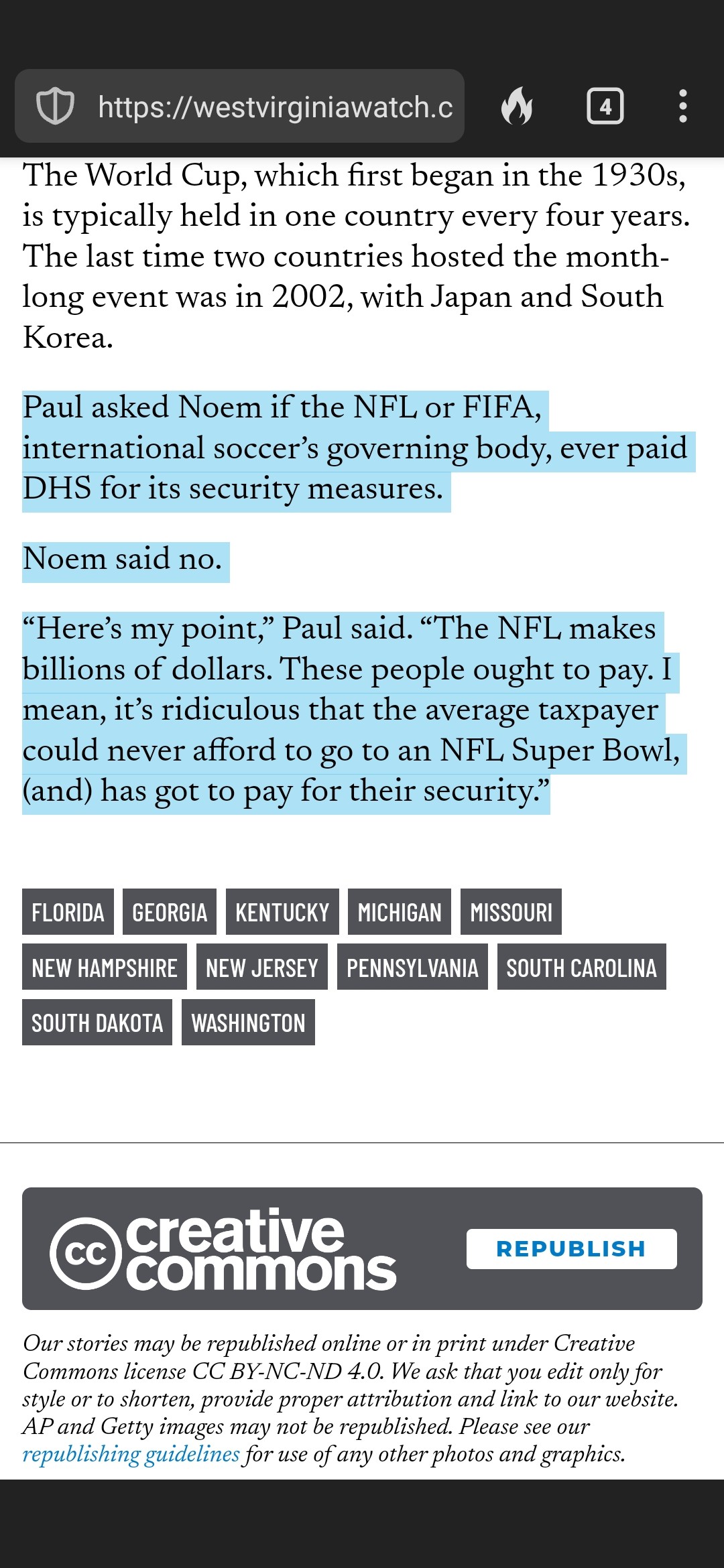Open the SOUTH CAROLINA tag

pyautogui.click(x=582, y=967)
